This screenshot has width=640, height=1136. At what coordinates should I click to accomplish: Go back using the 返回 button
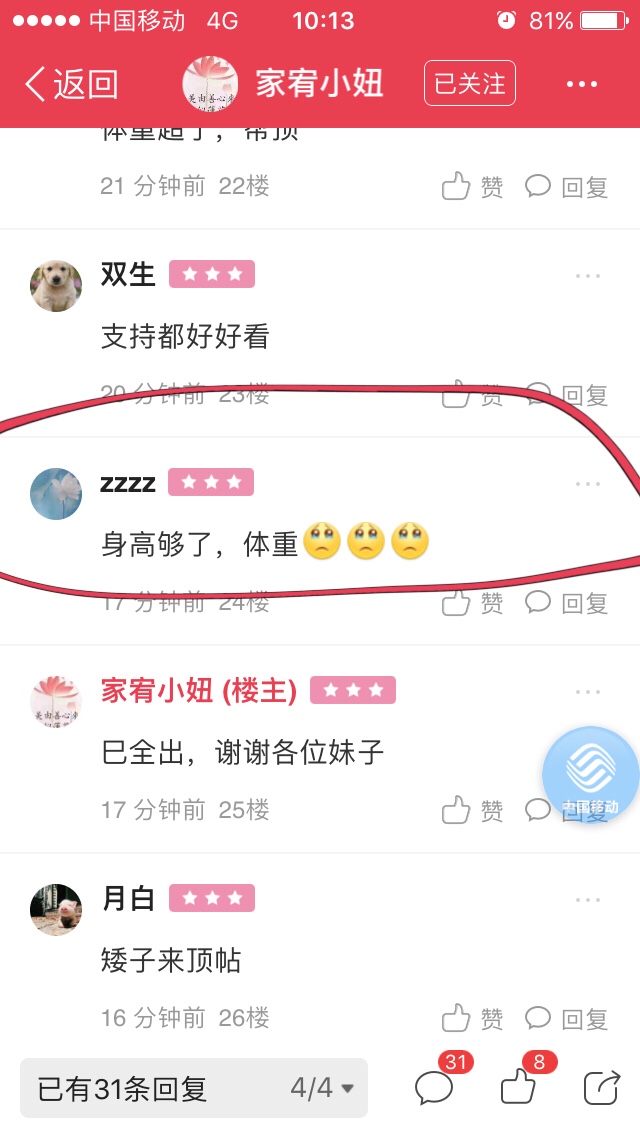(71, 84)
